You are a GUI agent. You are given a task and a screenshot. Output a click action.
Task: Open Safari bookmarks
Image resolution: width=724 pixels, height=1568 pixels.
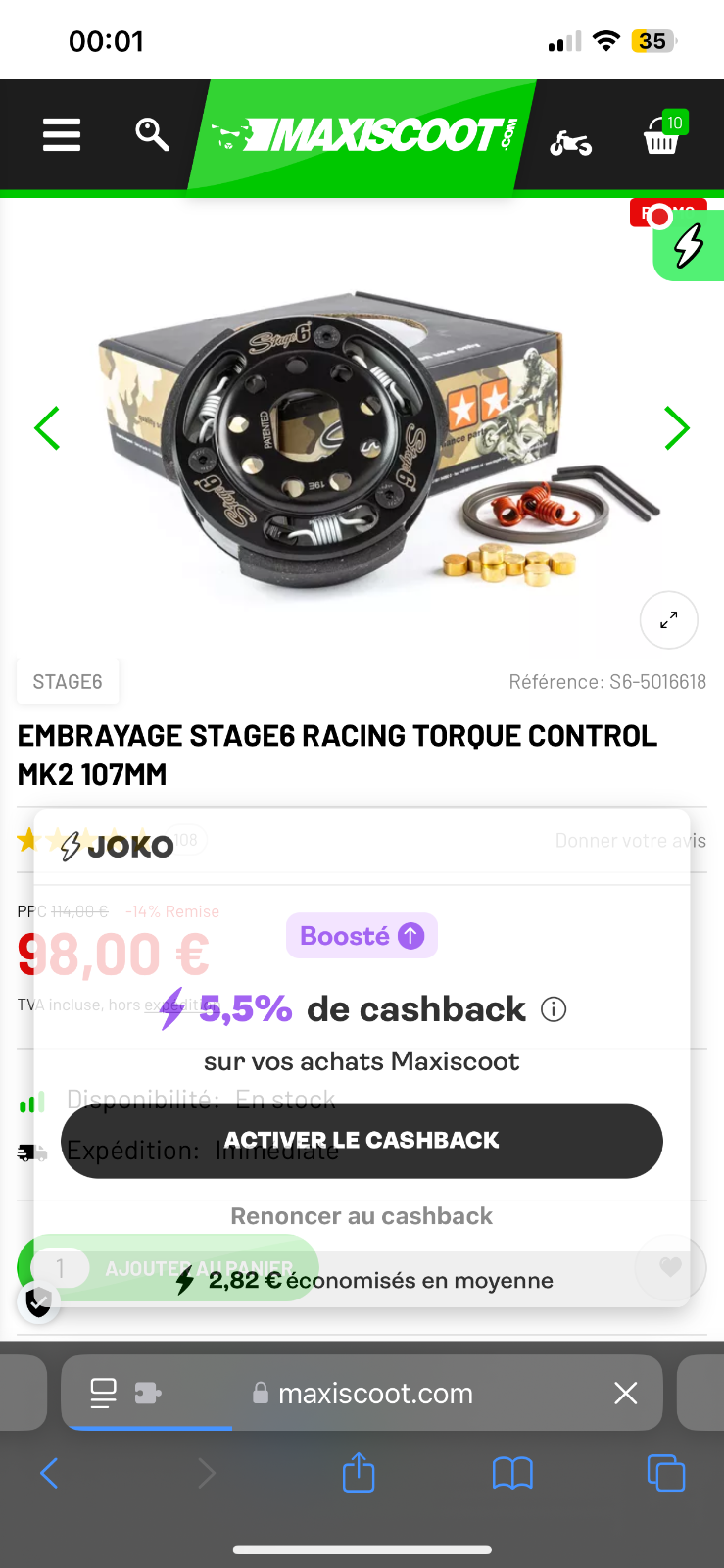point(512,1472)
